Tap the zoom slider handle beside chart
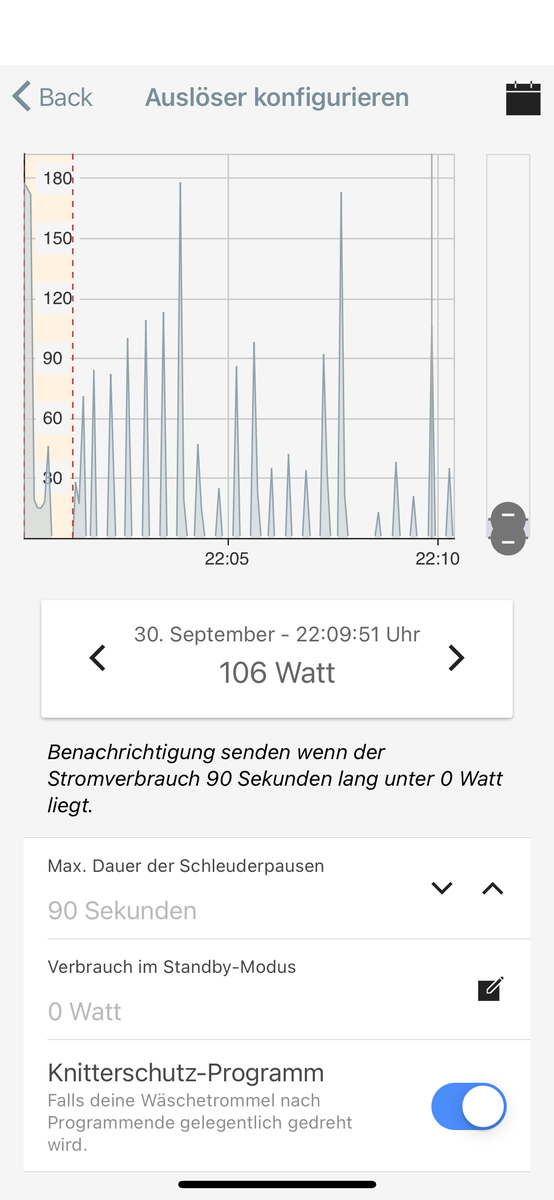 pyautogui.click(x=508, y=528)
